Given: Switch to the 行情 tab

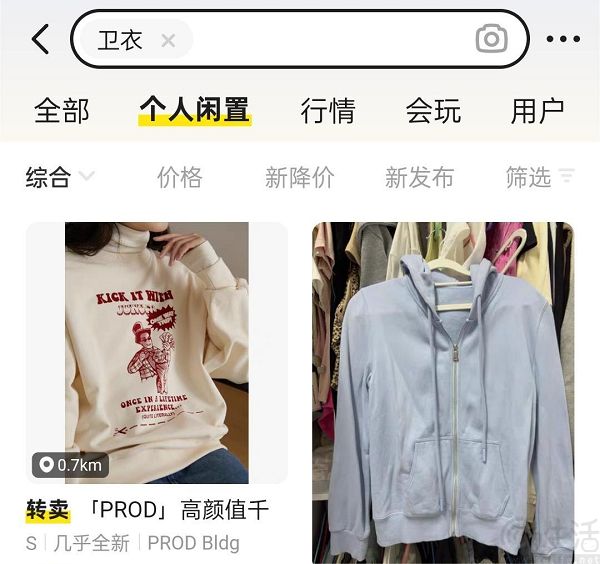Looking at the screenshot, I should [x=328, y=111].
